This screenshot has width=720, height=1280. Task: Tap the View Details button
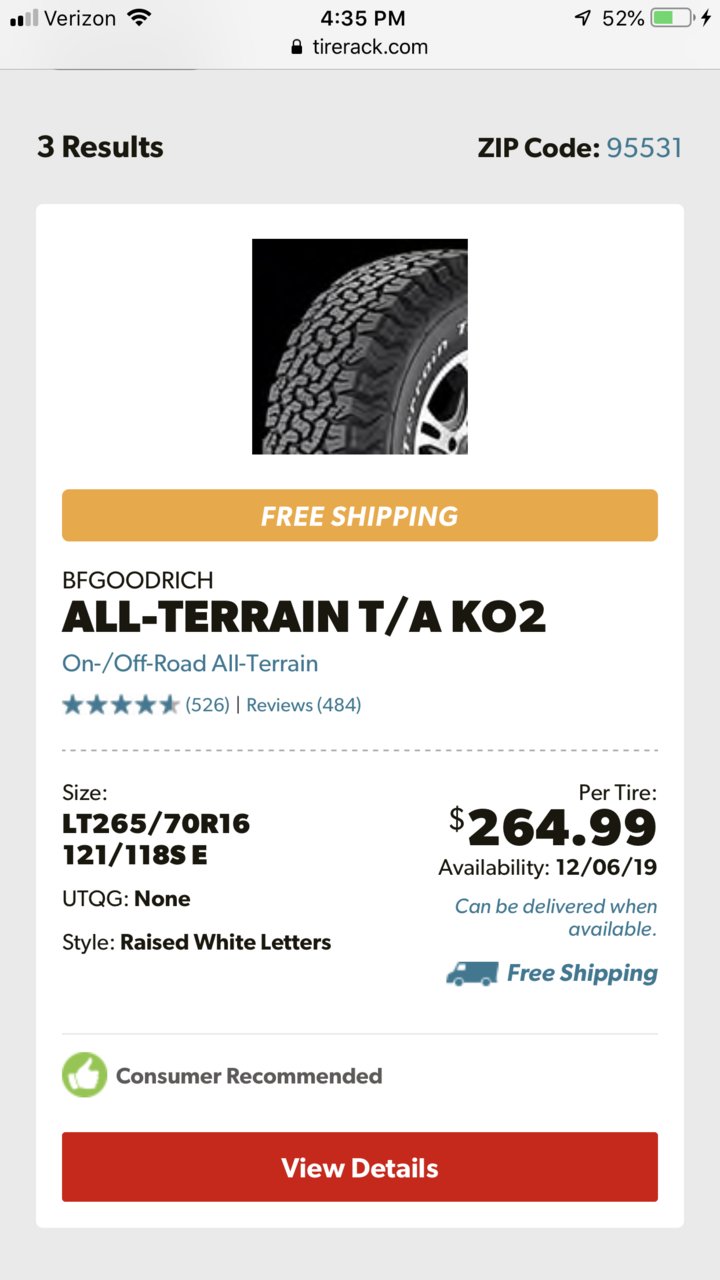360,1167
